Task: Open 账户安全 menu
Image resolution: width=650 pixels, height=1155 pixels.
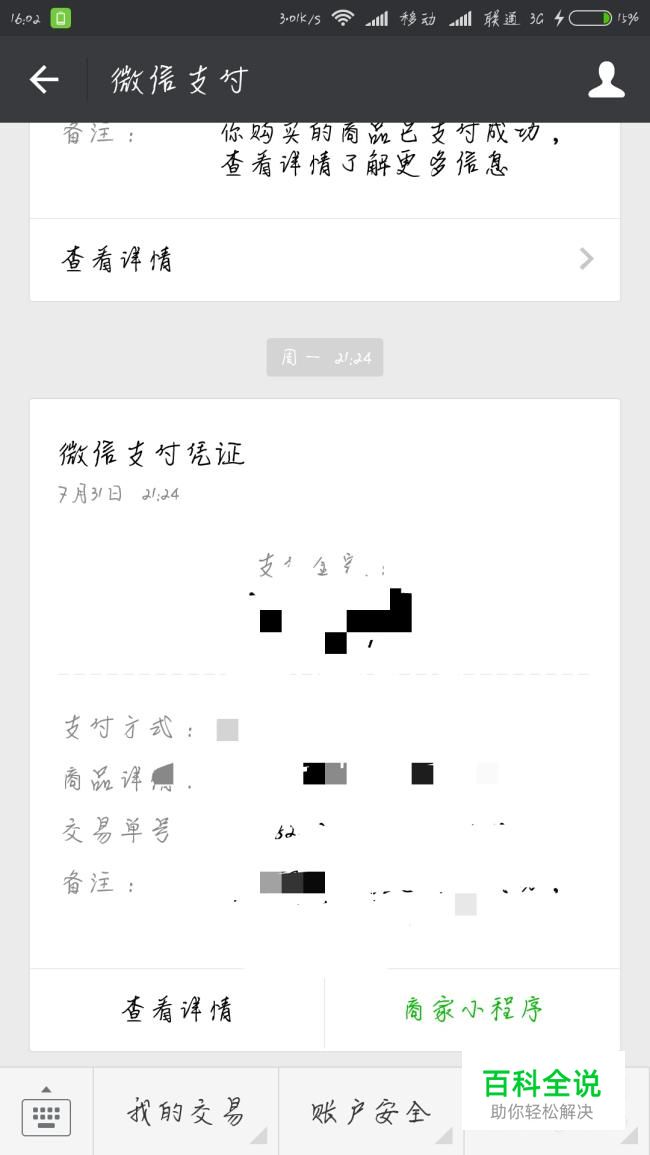Action: coord(370,1112)
